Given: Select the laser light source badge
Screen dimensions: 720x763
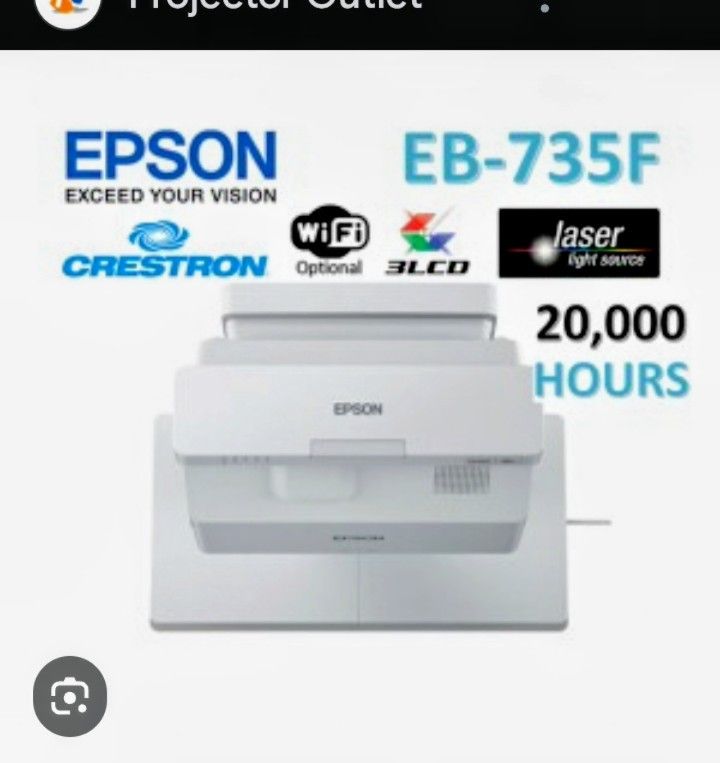Looking at the screenshot, I should click(580, 244).
